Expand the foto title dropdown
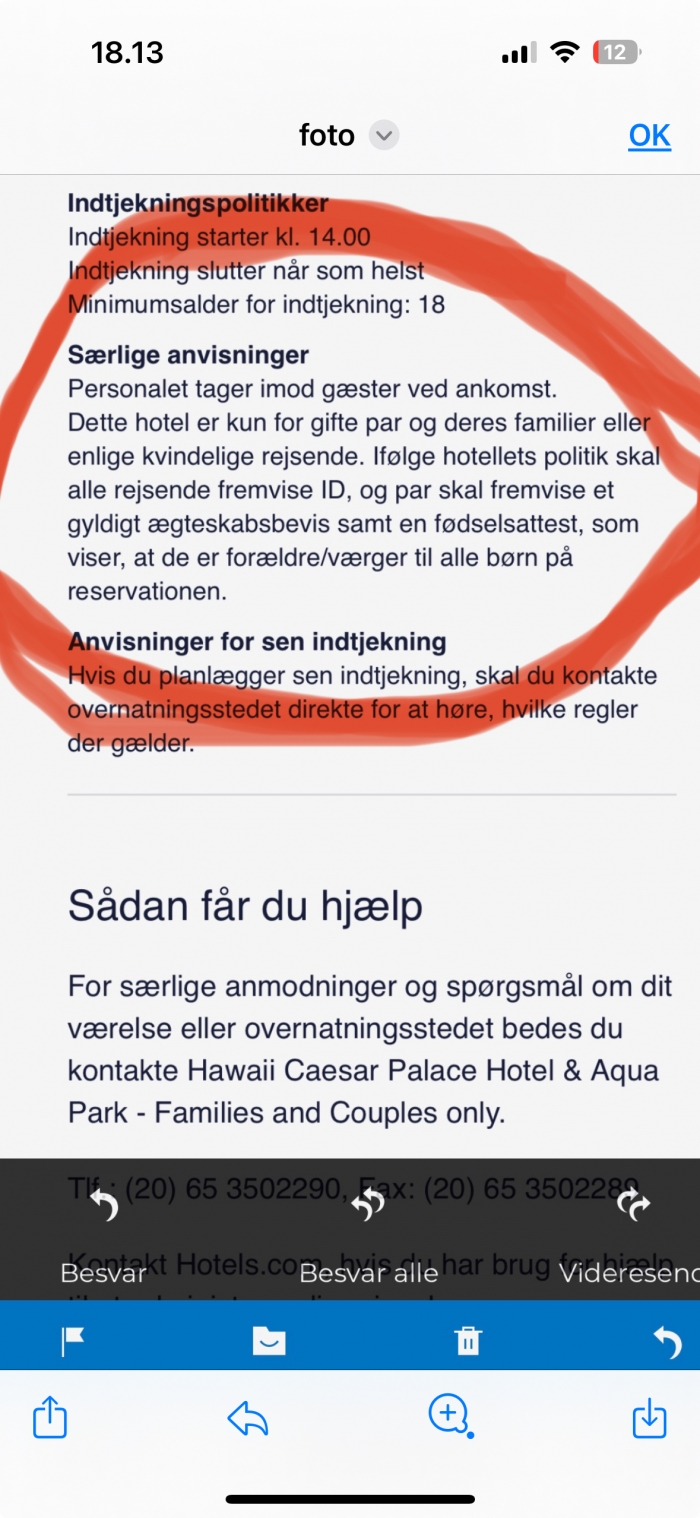The width and height of the screenshot is (700, 1518). (384, 135)
